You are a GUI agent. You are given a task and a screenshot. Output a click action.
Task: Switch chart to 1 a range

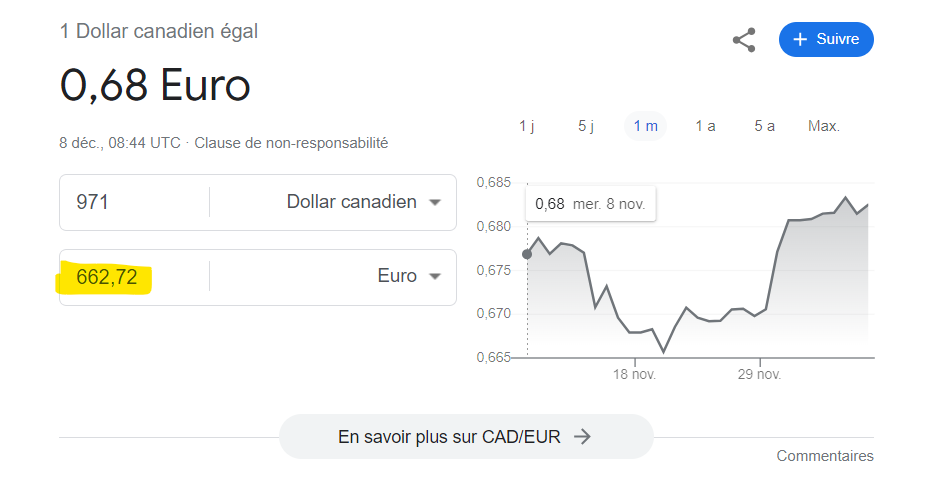point(705,126)
